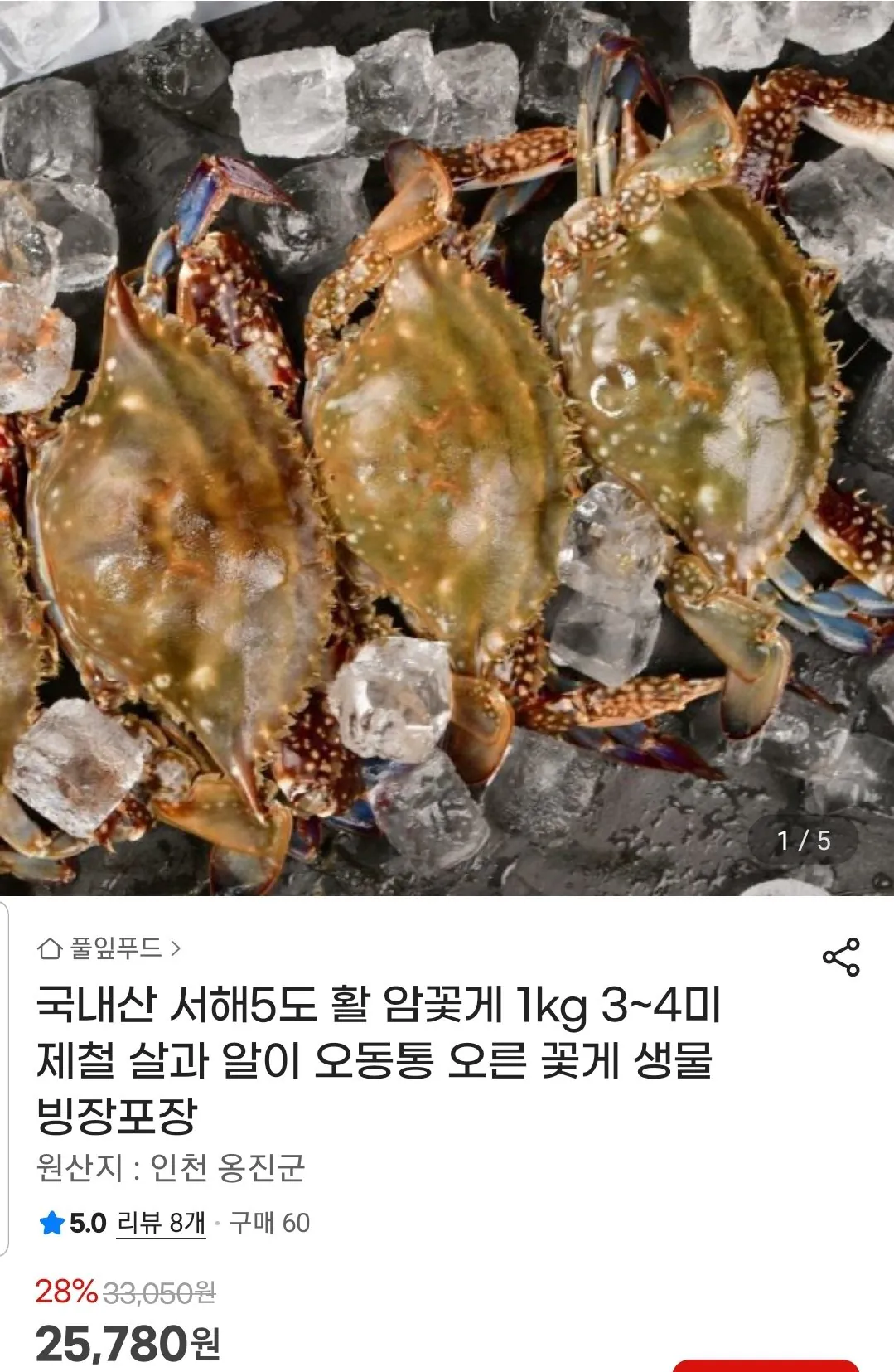
Task: Click the 1/5 image counter indicator
Action: (801, 838)
